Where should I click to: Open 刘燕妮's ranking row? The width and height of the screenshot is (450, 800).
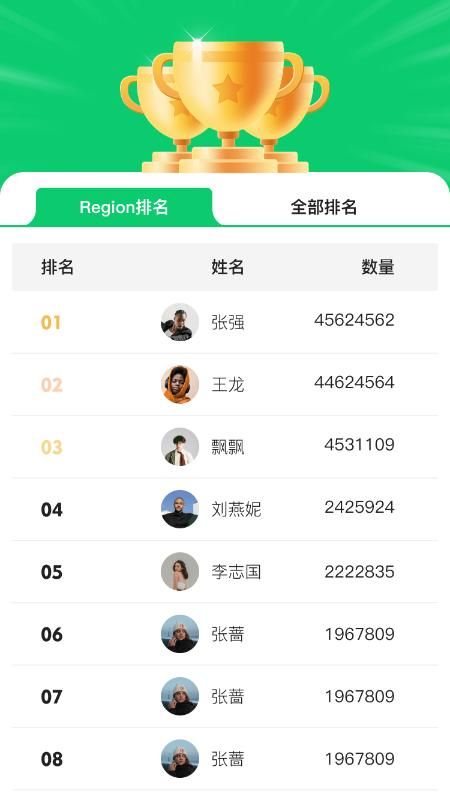coord(225,509)
